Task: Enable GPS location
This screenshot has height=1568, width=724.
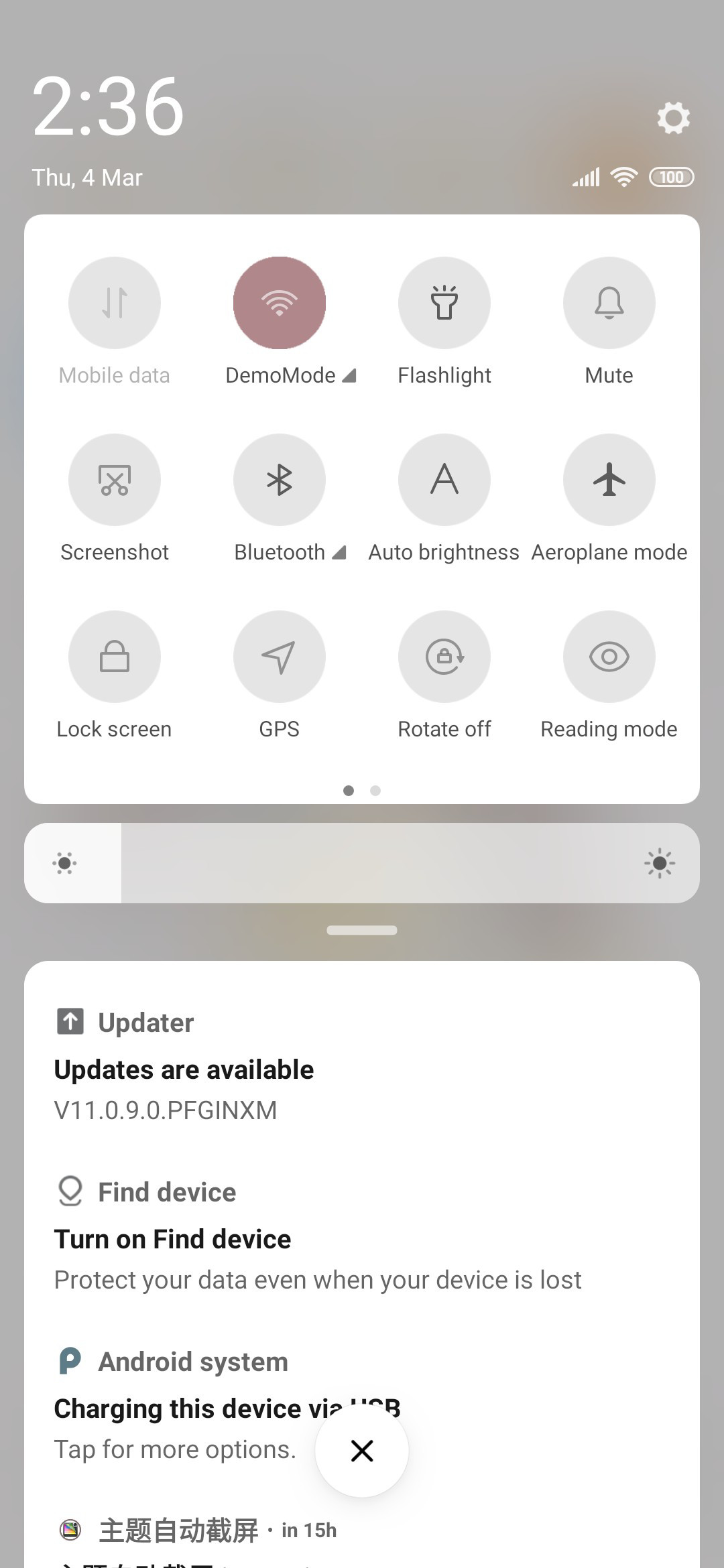Action: tap(280, 657)
